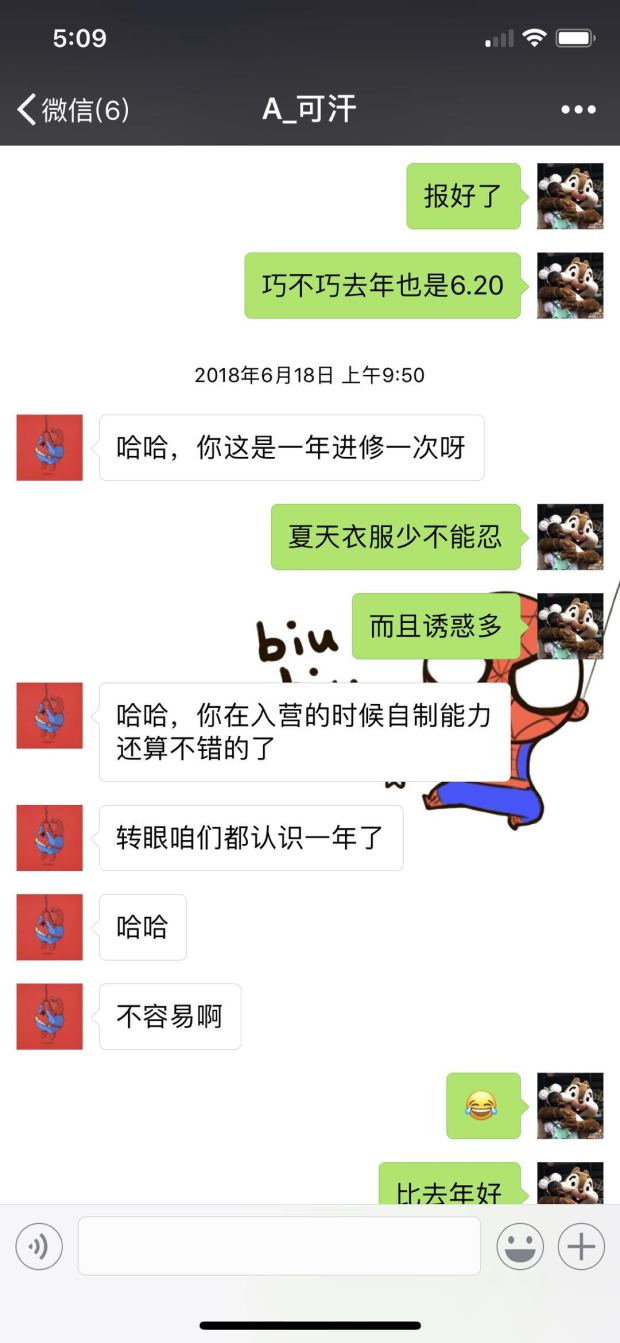Go back to the 微信 chat list

click(x=72, y=109)
